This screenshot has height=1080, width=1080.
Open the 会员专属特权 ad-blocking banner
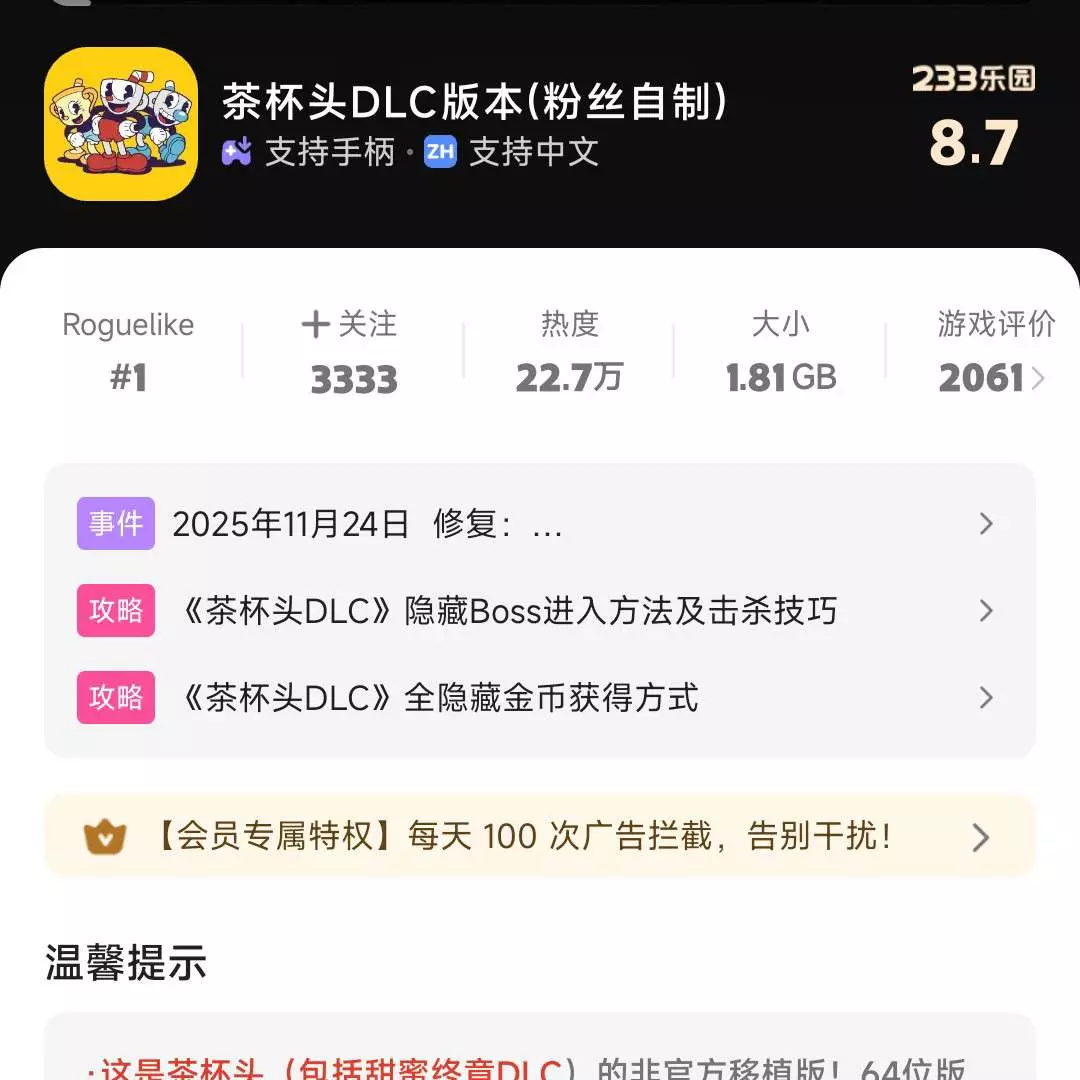[x=538, y=837]
